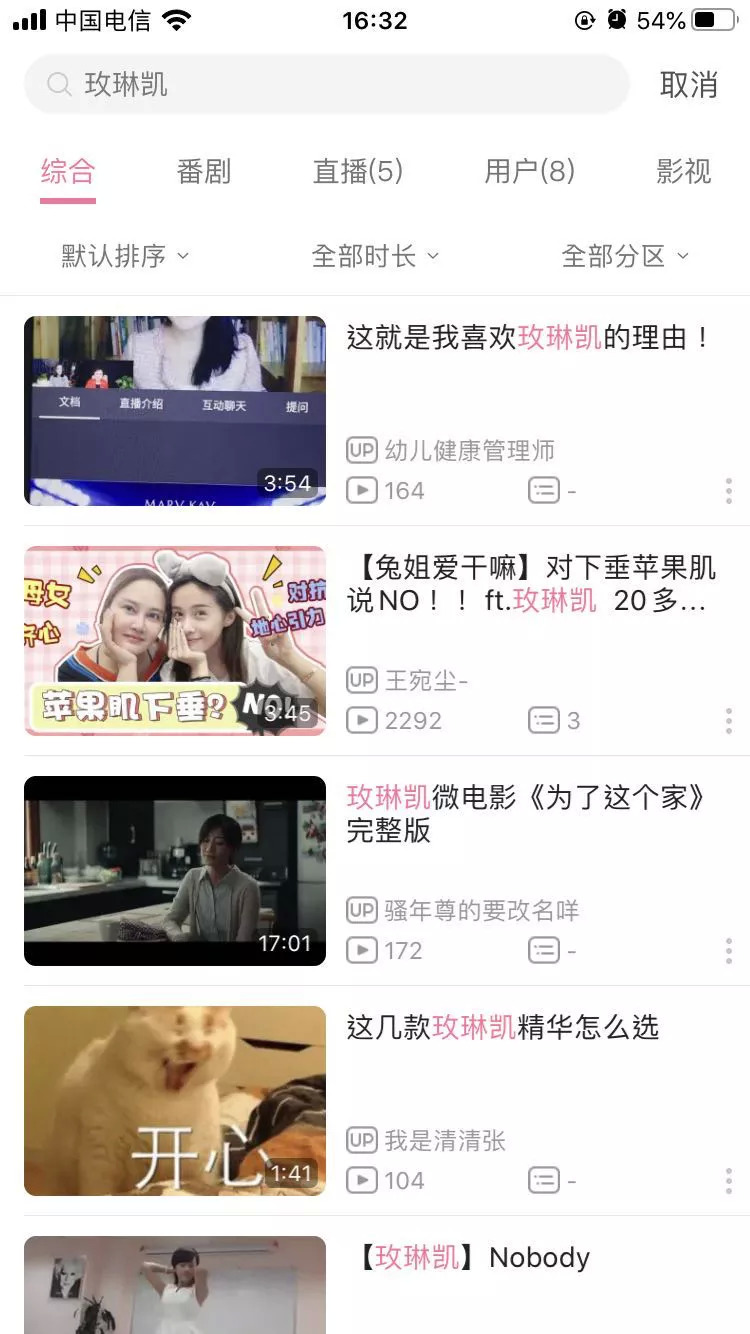Viewport: 750px width, 1334px height.
Task: Switch to the 直播(5) tab
Action: (358, 172)
